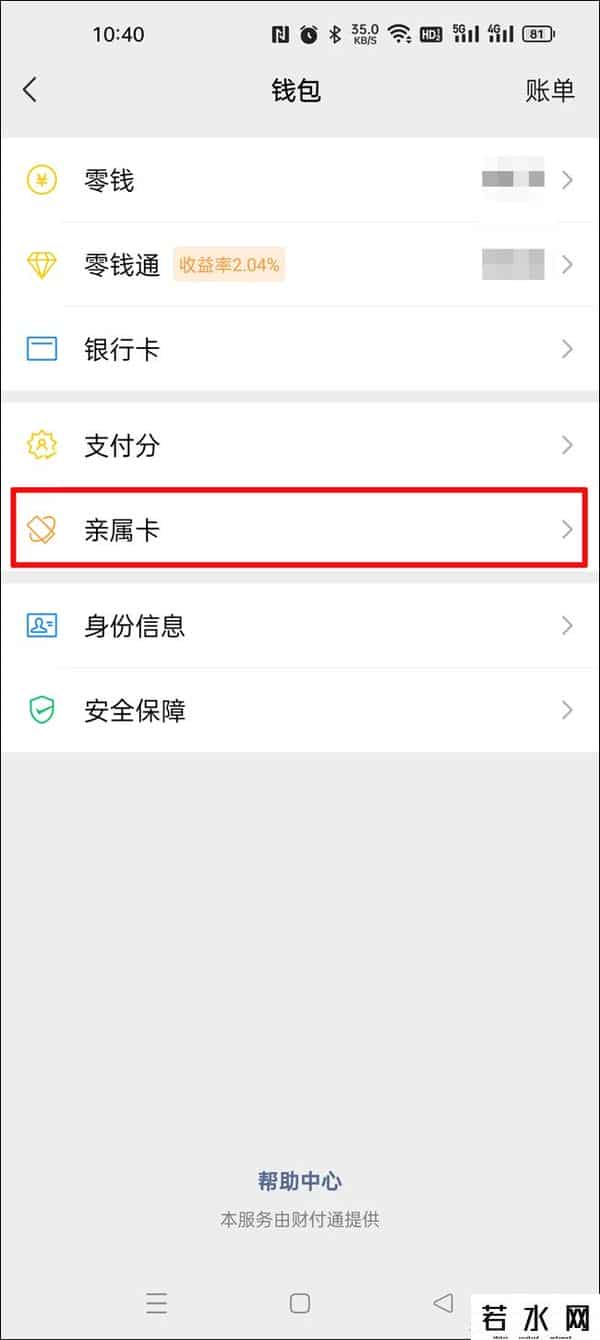Viewport: 600px width, 1340px height.
Task: Open the 零钱 balance row
Action: (300, 181)
